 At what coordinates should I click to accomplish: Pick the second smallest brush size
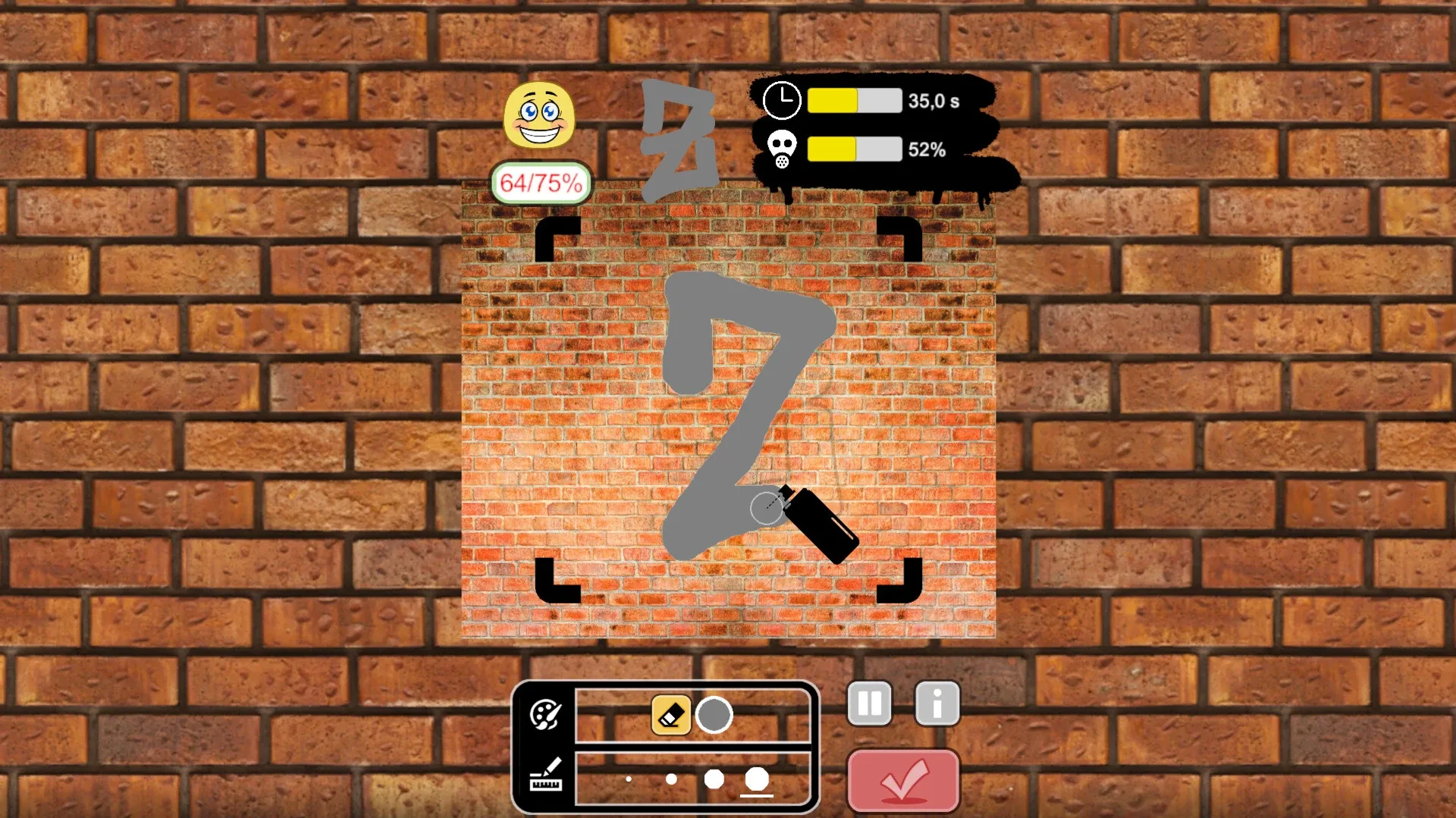(x=671, y=779)
